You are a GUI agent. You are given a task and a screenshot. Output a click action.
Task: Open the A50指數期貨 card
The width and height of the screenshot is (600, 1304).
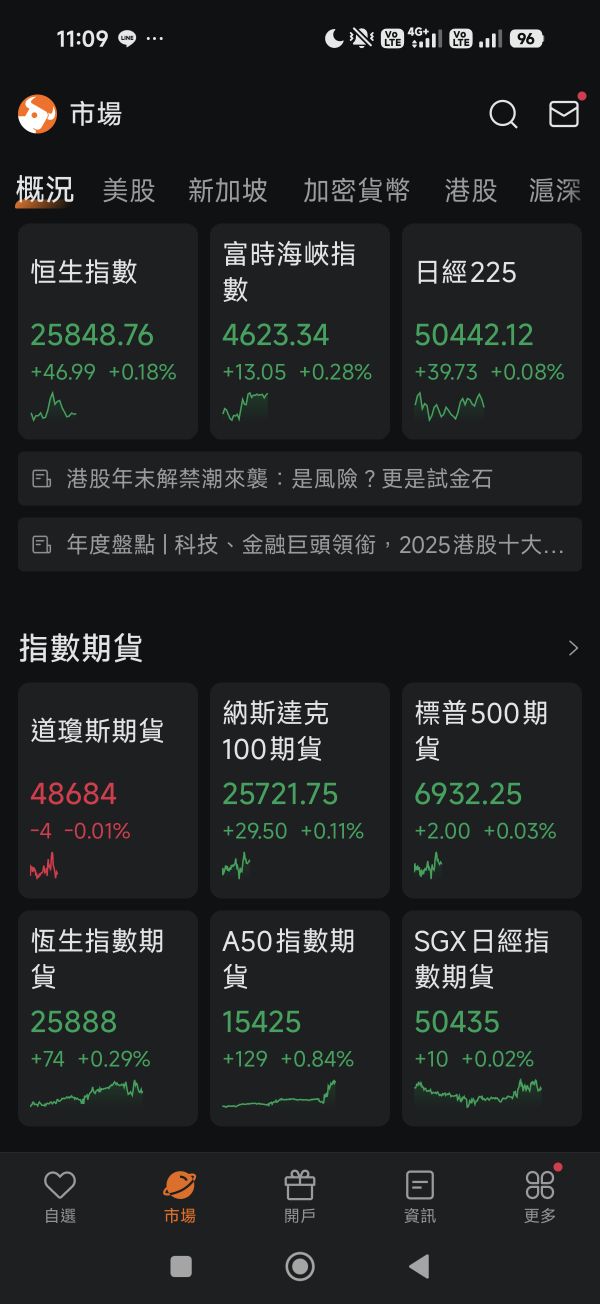(300, 1018)
